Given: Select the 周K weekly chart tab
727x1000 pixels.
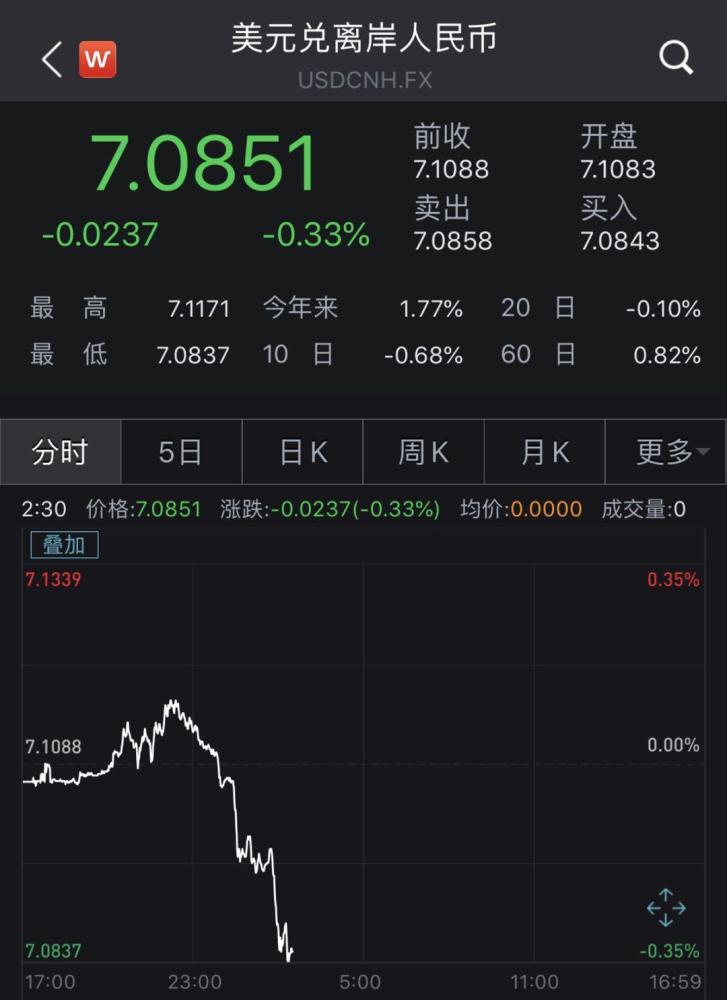Looking at the screenshot, I should 423,452.
